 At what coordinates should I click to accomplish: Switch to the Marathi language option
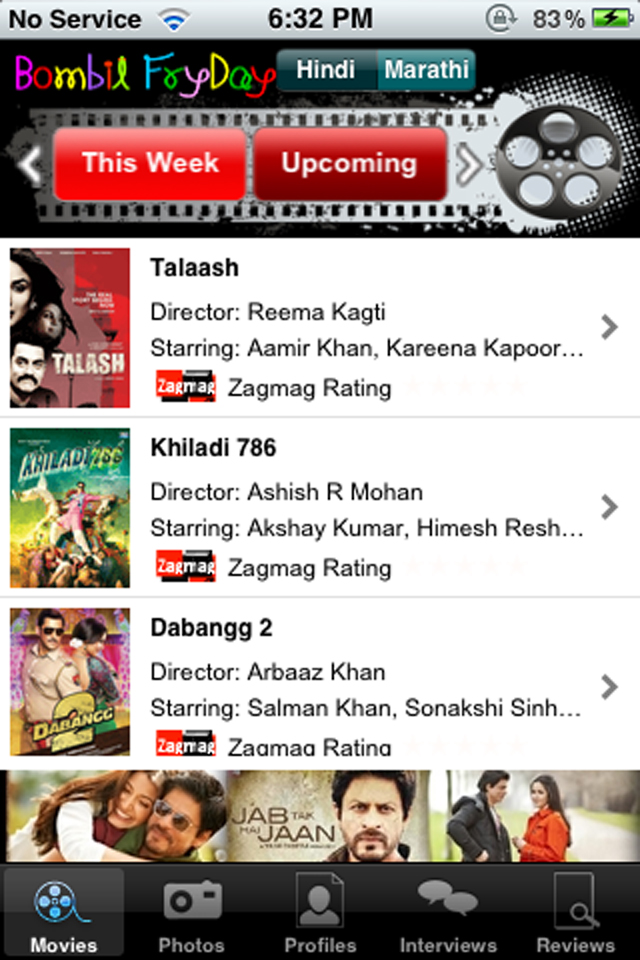point(426,71)
